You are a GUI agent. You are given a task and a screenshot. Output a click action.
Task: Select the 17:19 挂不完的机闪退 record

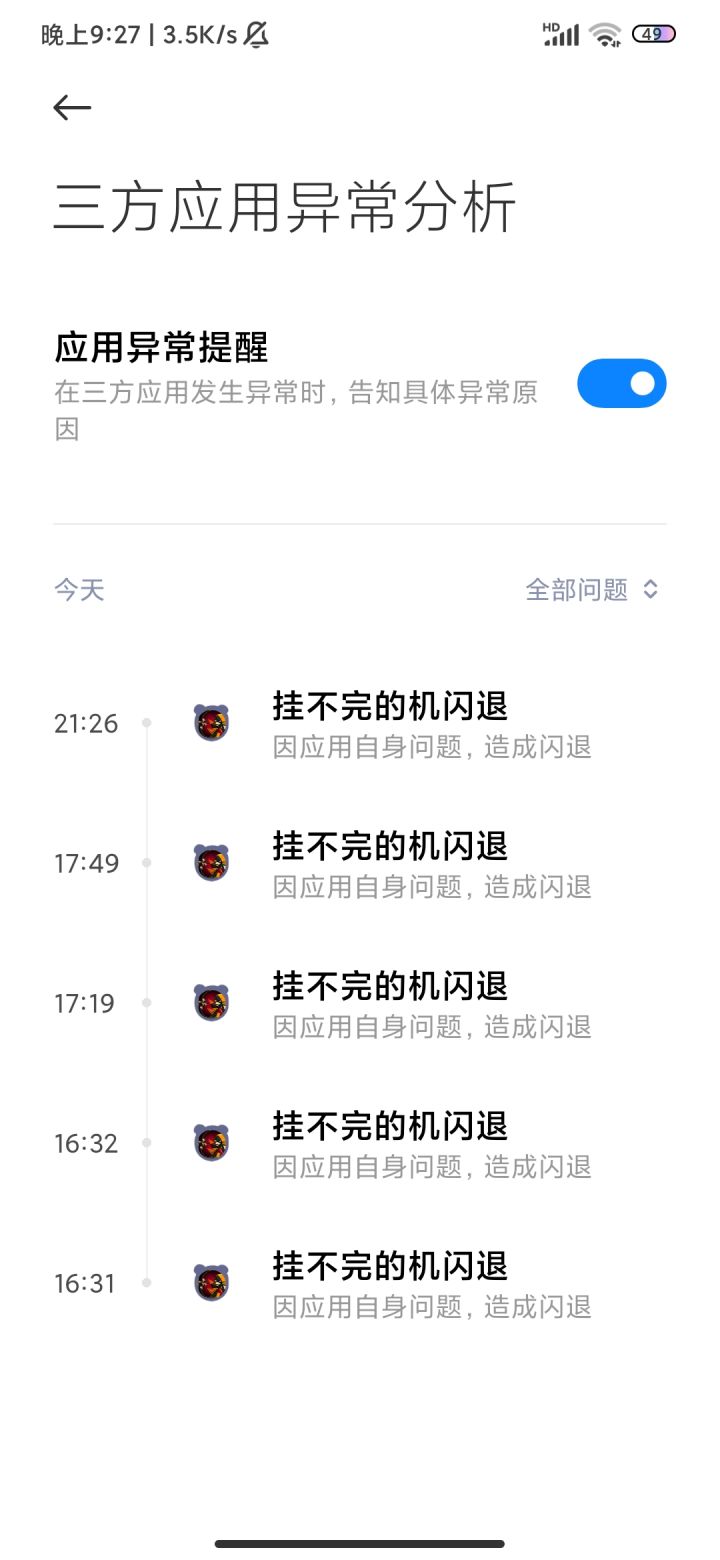click(x=390, y=1004)
